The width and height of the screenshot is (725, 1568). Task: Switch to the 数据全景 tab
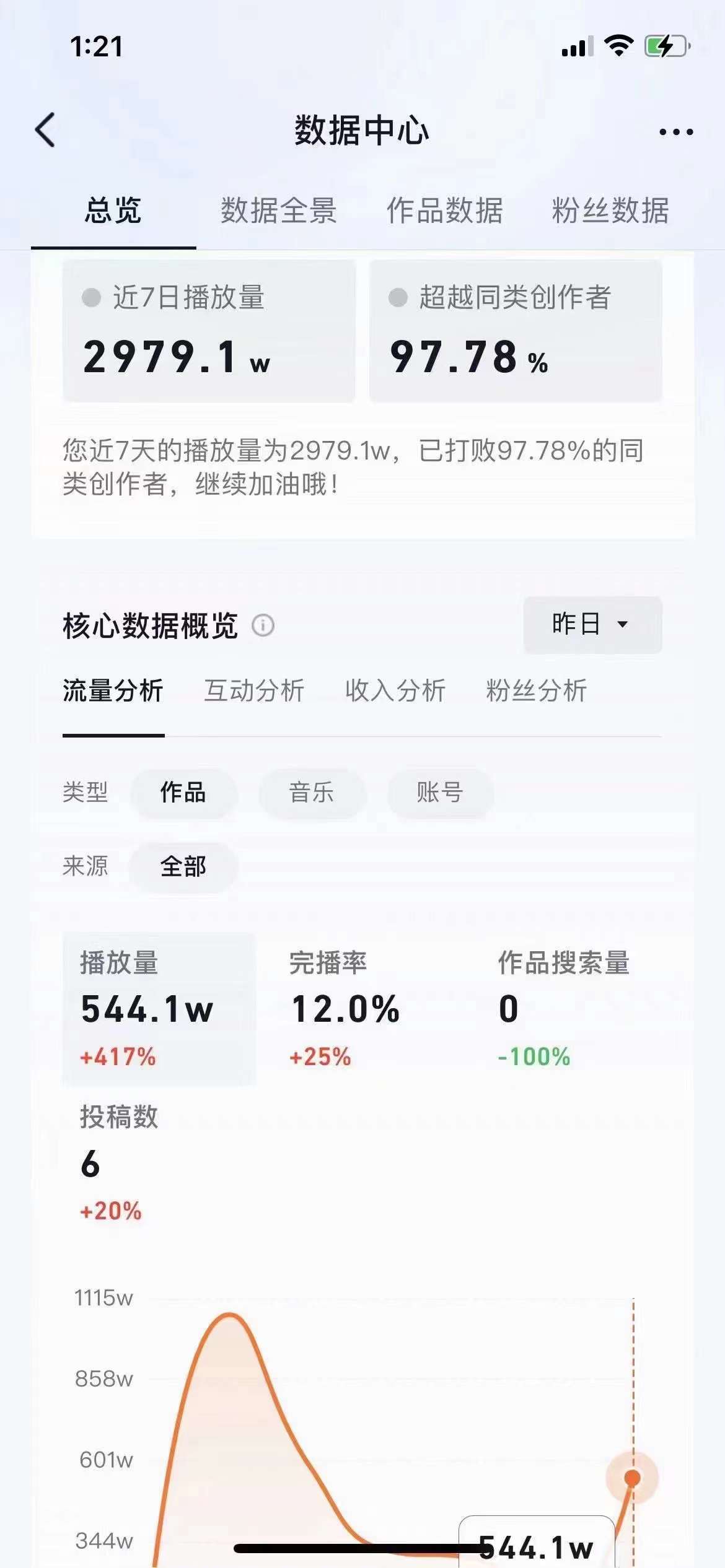[x=279, y=211]
